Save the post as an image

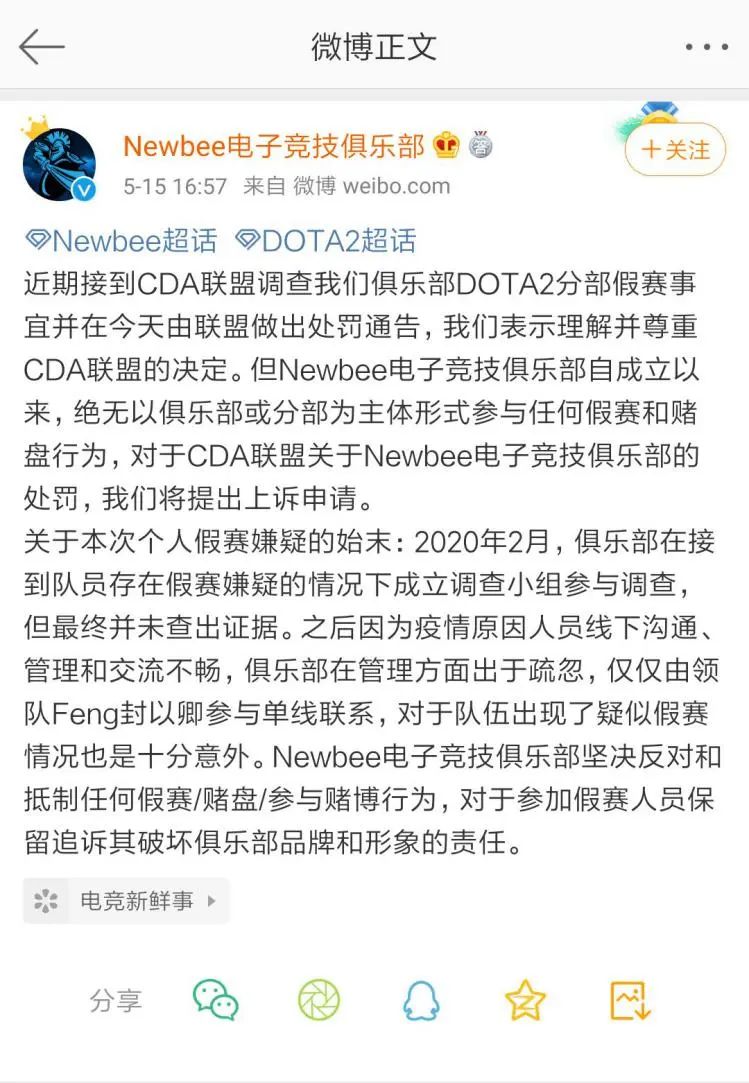pos(630,999)
